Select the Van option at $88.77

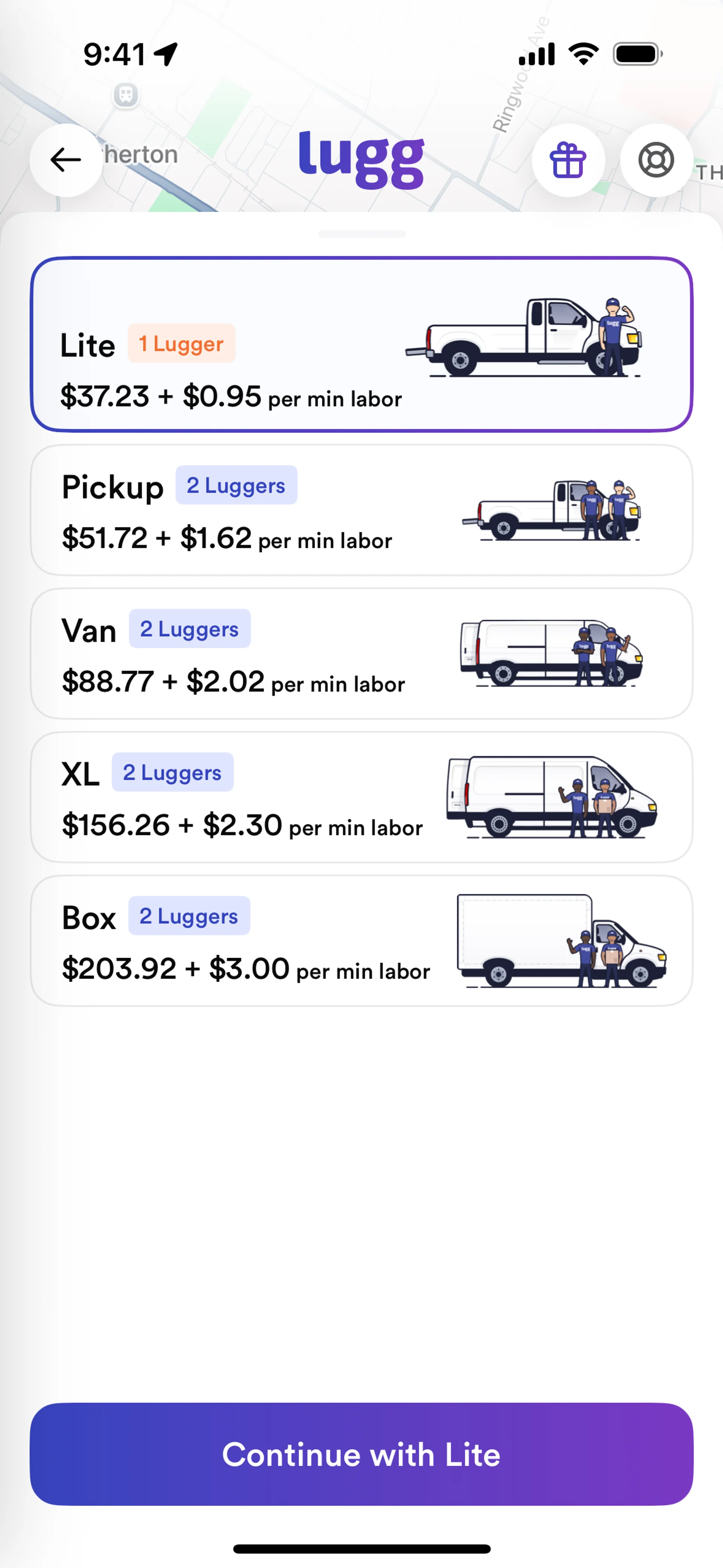coord(361,654)
